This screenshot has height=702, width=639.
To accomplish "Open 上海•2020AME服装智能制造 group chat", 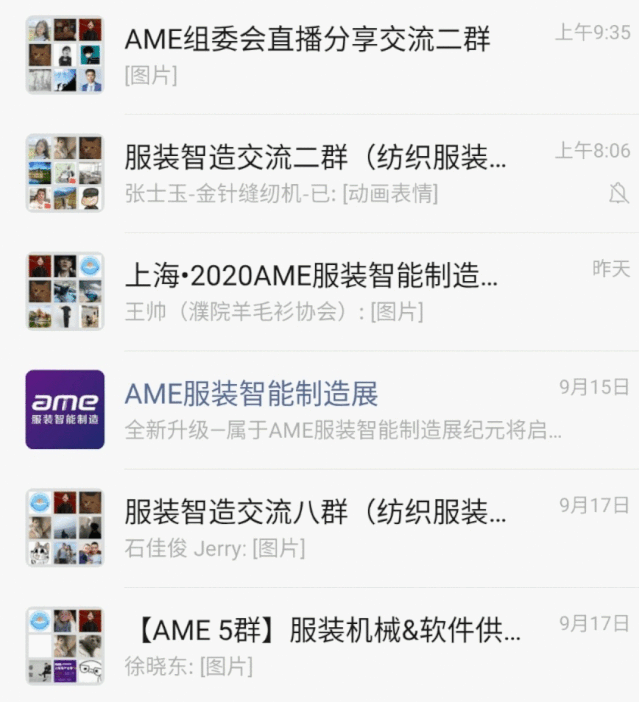I will [311, 275].
